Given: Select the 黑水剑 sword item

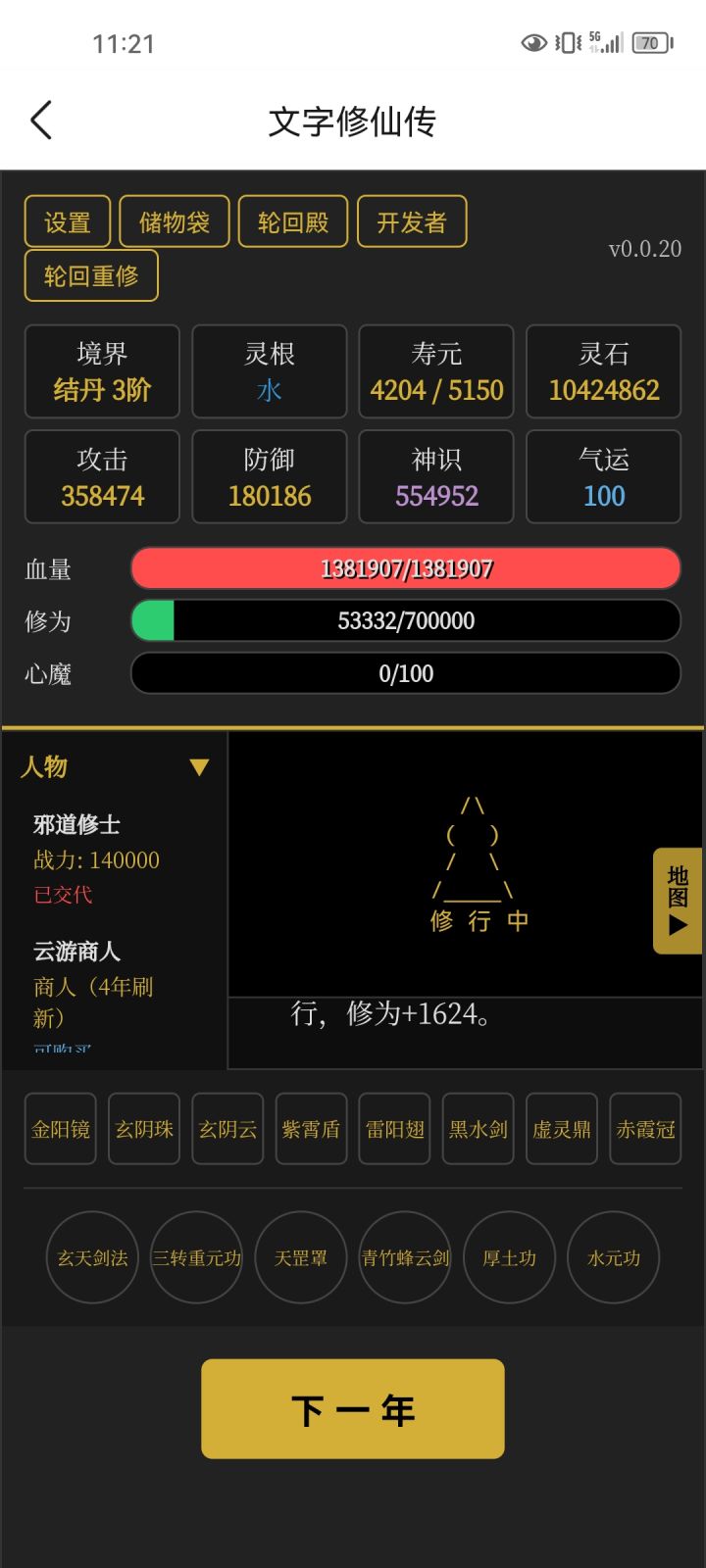Looking at the screenshot, I should (478, 1129).
